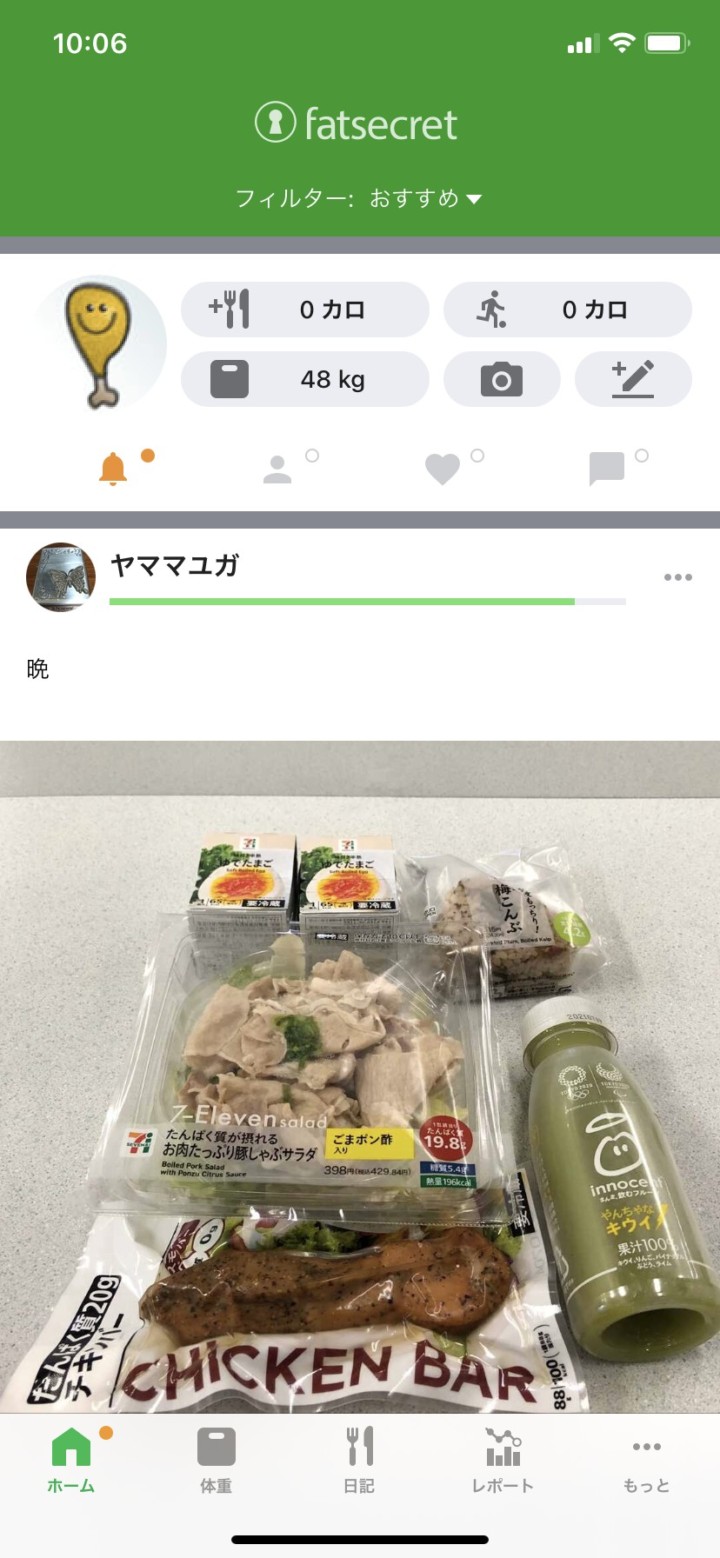Add food calories button

point(305,309)
